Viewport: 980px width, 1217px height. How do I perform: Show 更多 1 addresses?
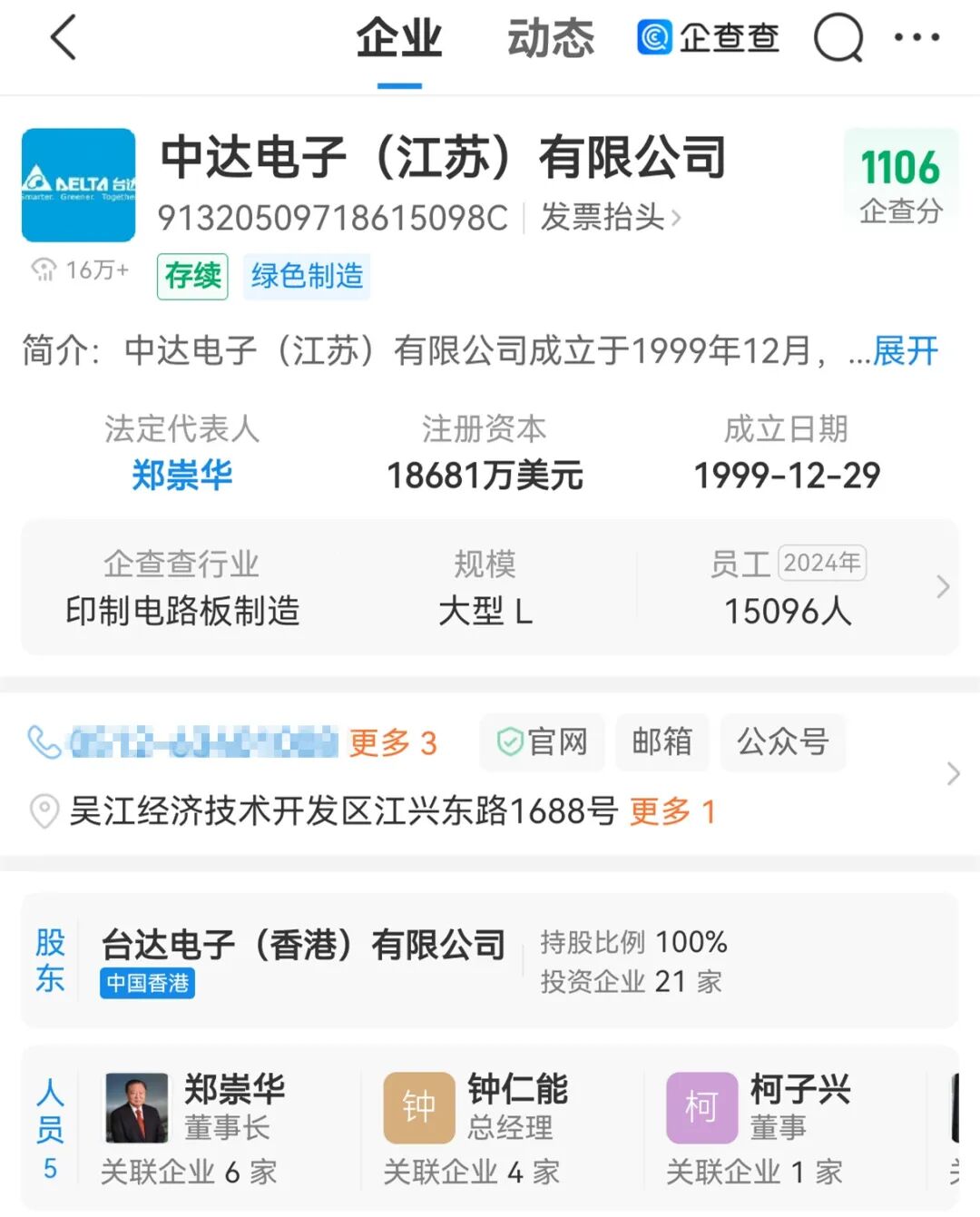click(x=672, y=811)
